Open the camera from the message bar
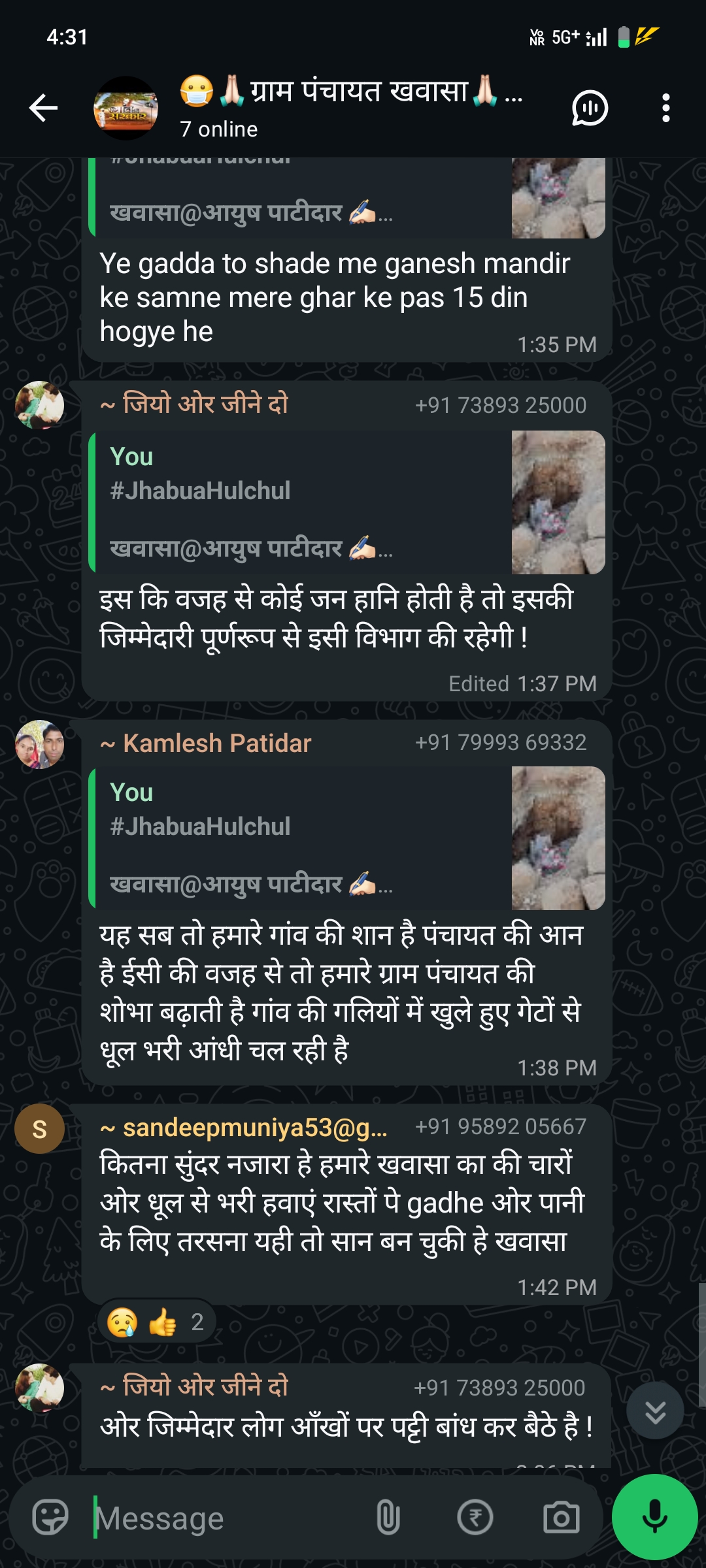706x1568 pixels. click(561, 1517)
